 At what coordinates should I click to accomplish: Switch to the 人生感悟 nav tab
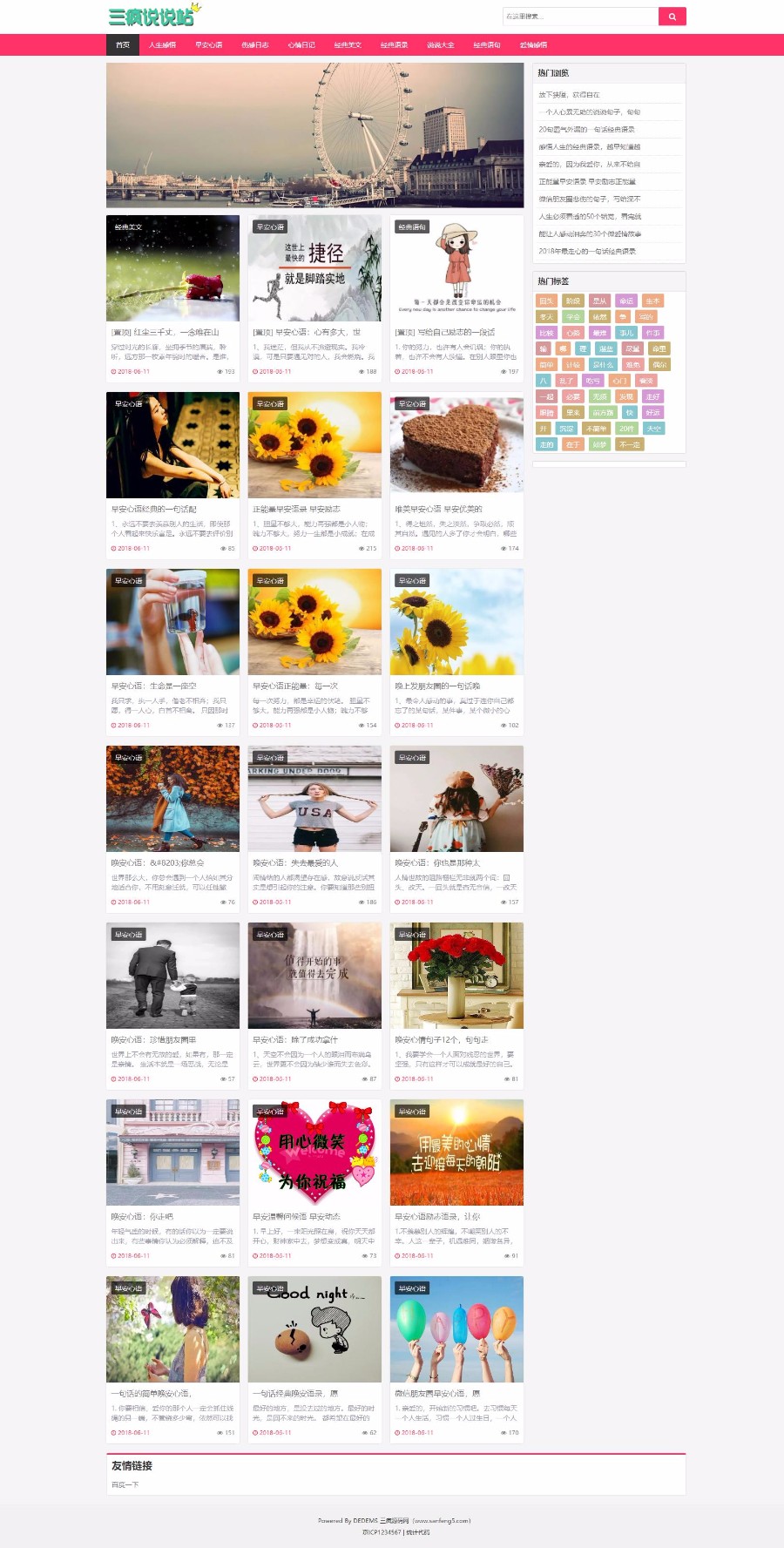point(162,44)
